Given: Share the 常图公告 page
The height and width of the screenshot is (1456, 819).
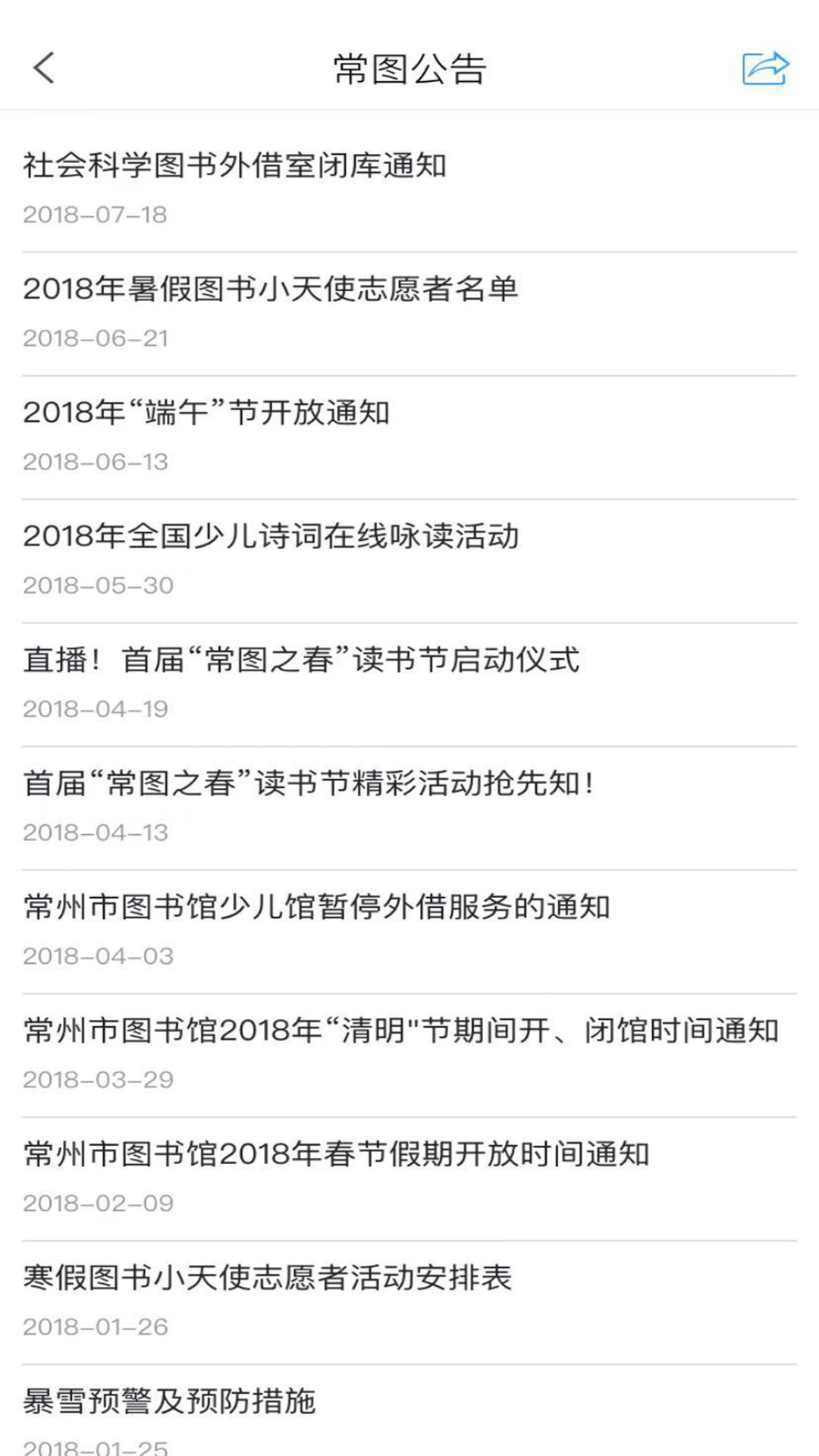Looking at the screenshot, I should (x=765, y=68).
